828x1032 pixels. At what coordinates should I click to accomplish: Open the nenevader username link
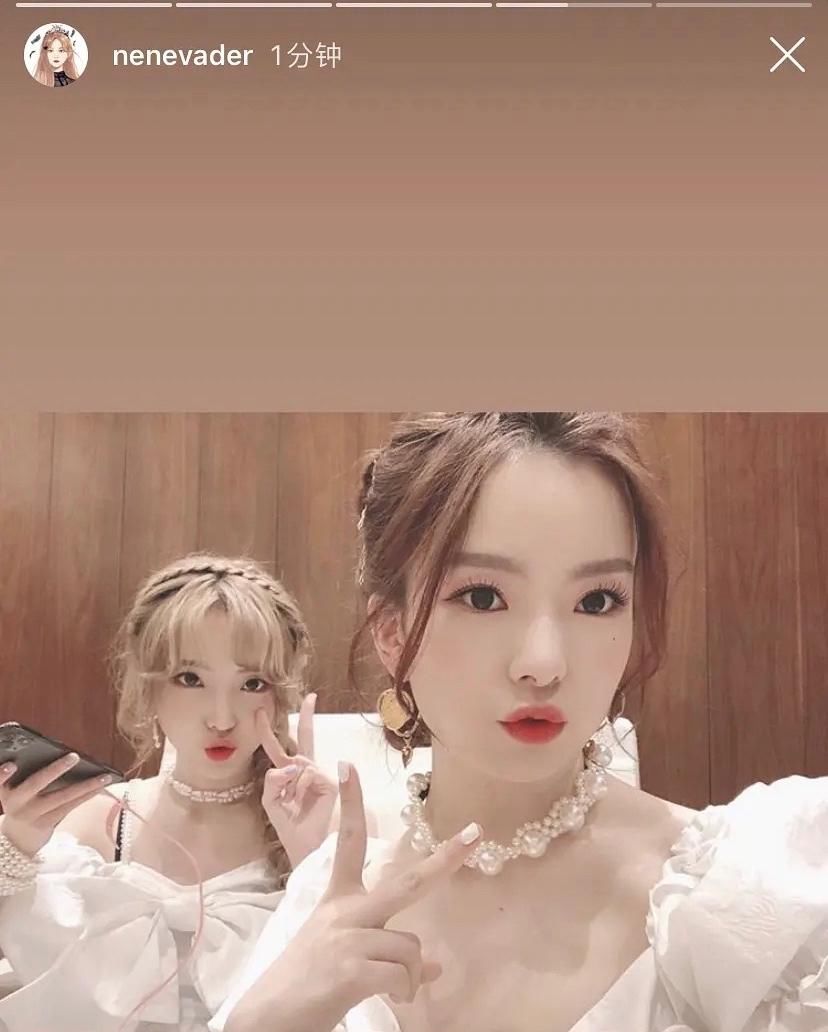[x=182, y=56]
